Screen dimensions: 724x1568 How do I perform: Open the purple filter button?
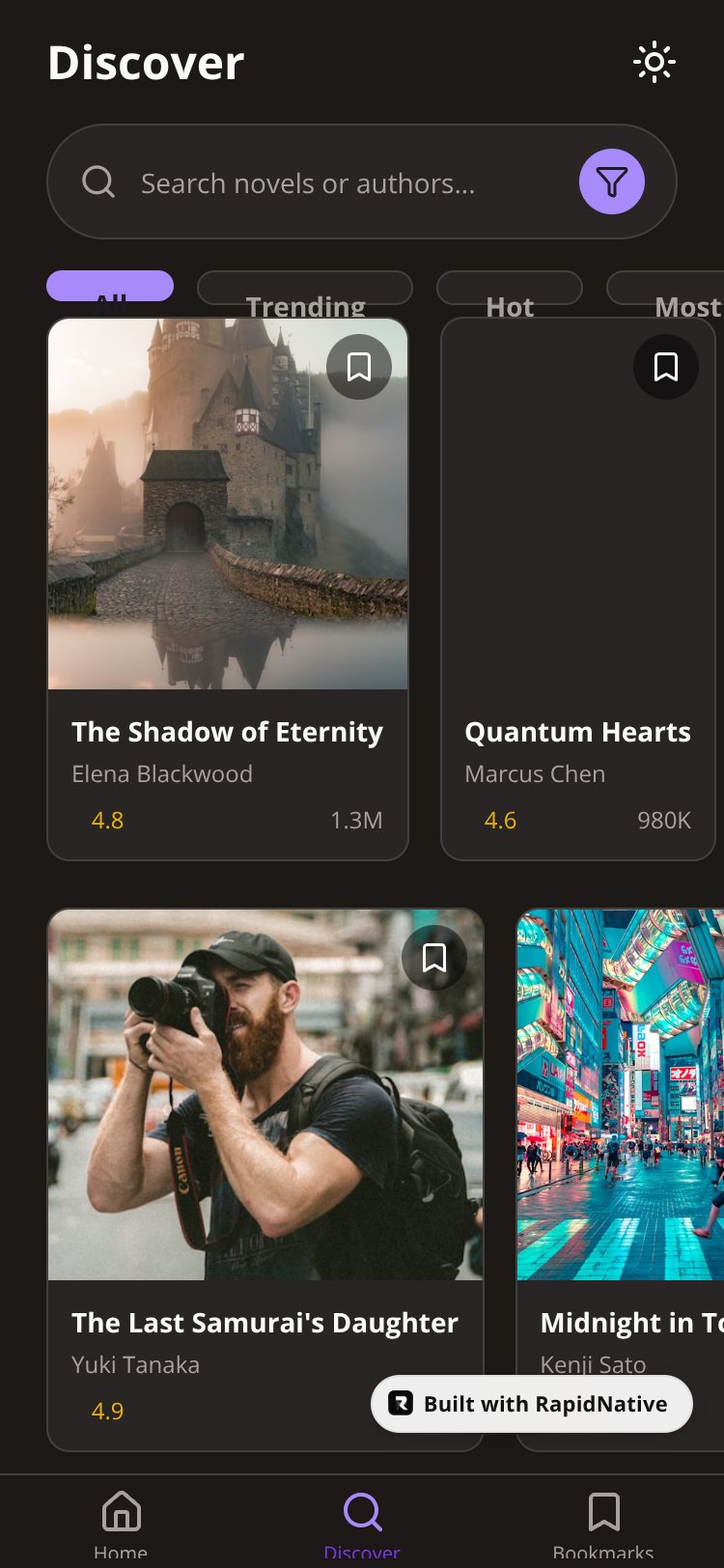coord(612,182)
